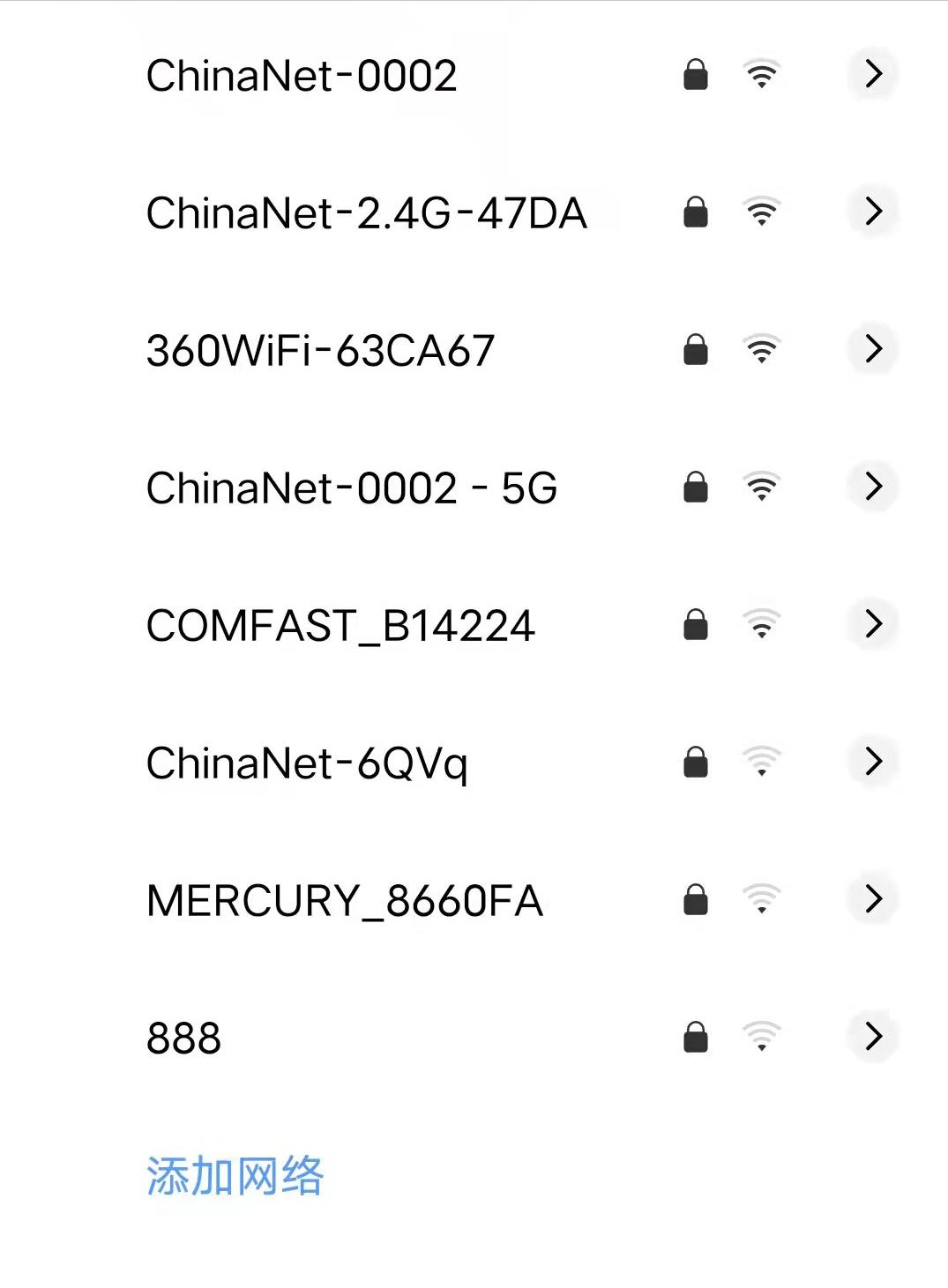Open the chevron next to MERCURY_8660FA

(873, 900)
